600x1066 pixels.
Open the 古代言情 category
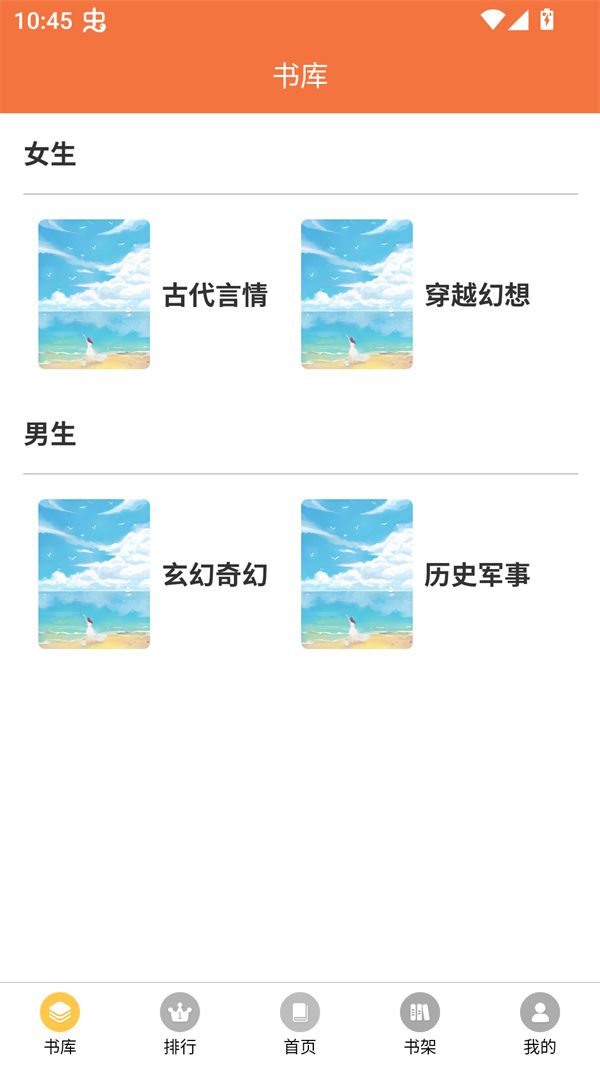click(x=153, y=294)
